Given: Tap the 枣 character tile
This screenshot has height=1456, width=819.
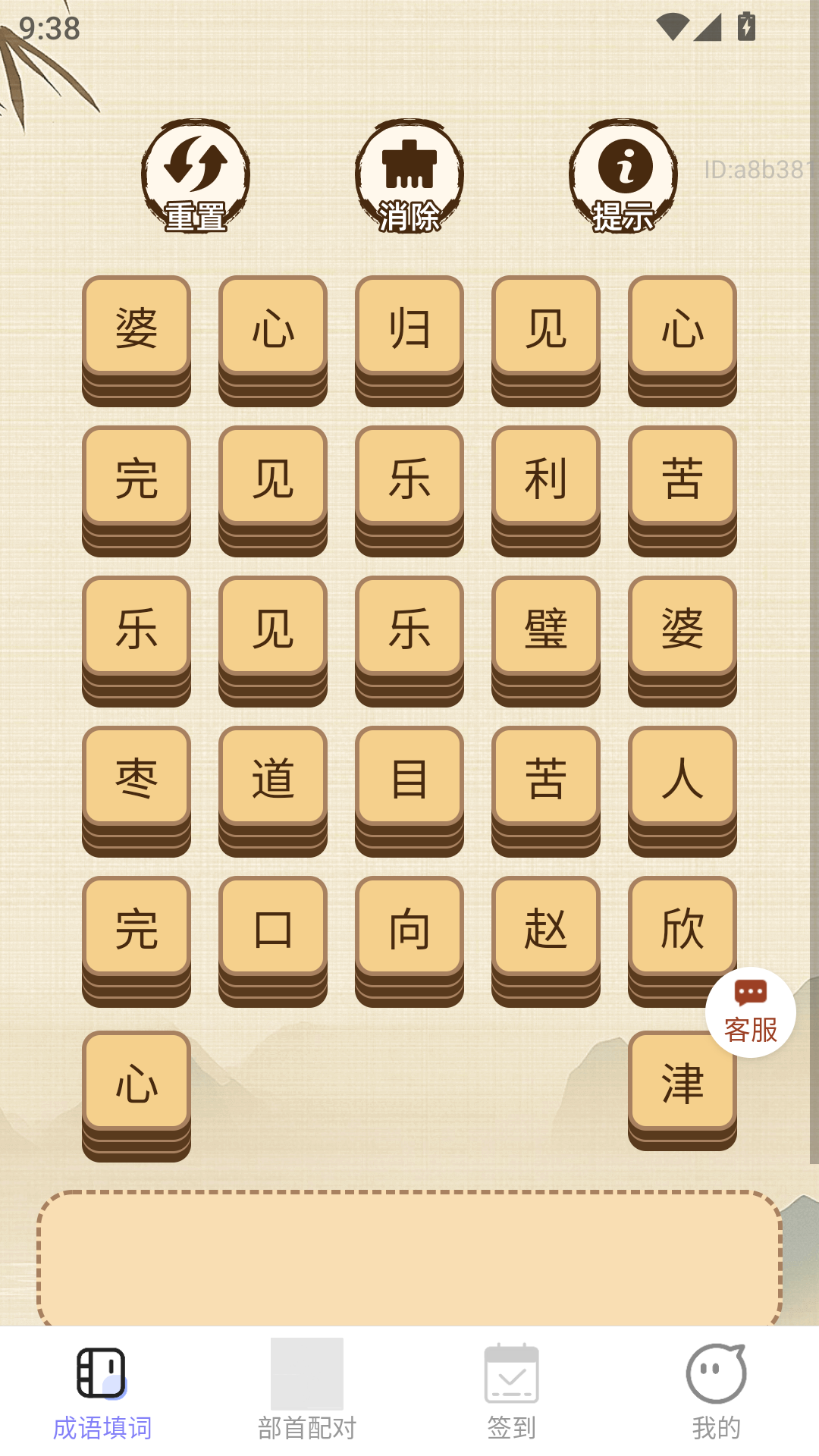Looking at the screenshot, I should [x=136, y=778].
